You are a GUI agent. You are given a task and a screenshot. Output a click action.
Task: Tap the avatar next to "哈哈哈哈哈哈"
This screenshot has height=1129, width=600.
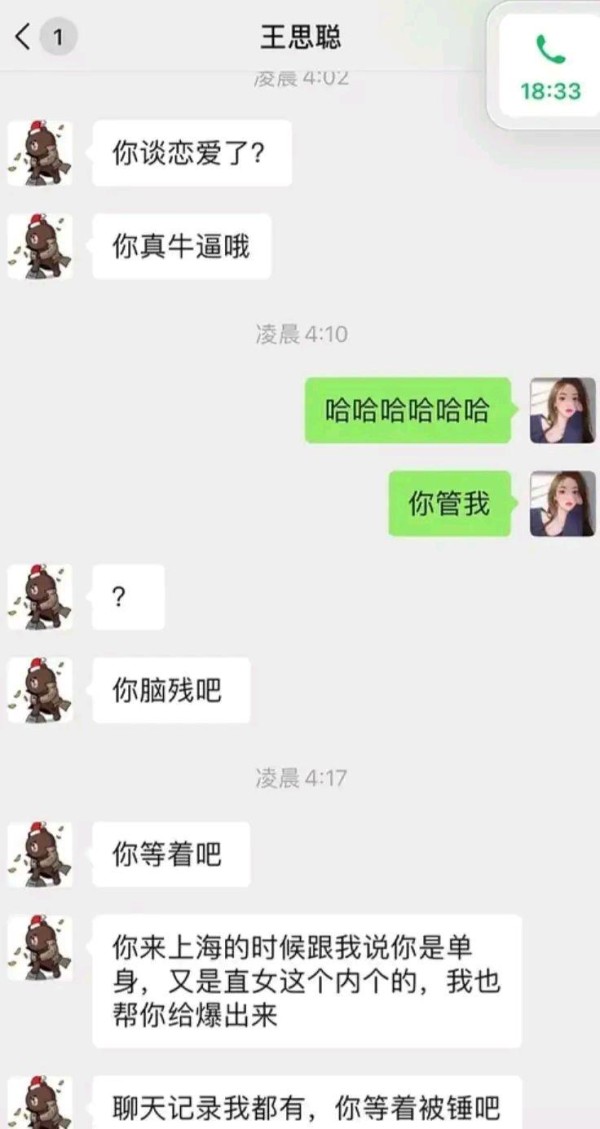(x=562, y=410)
